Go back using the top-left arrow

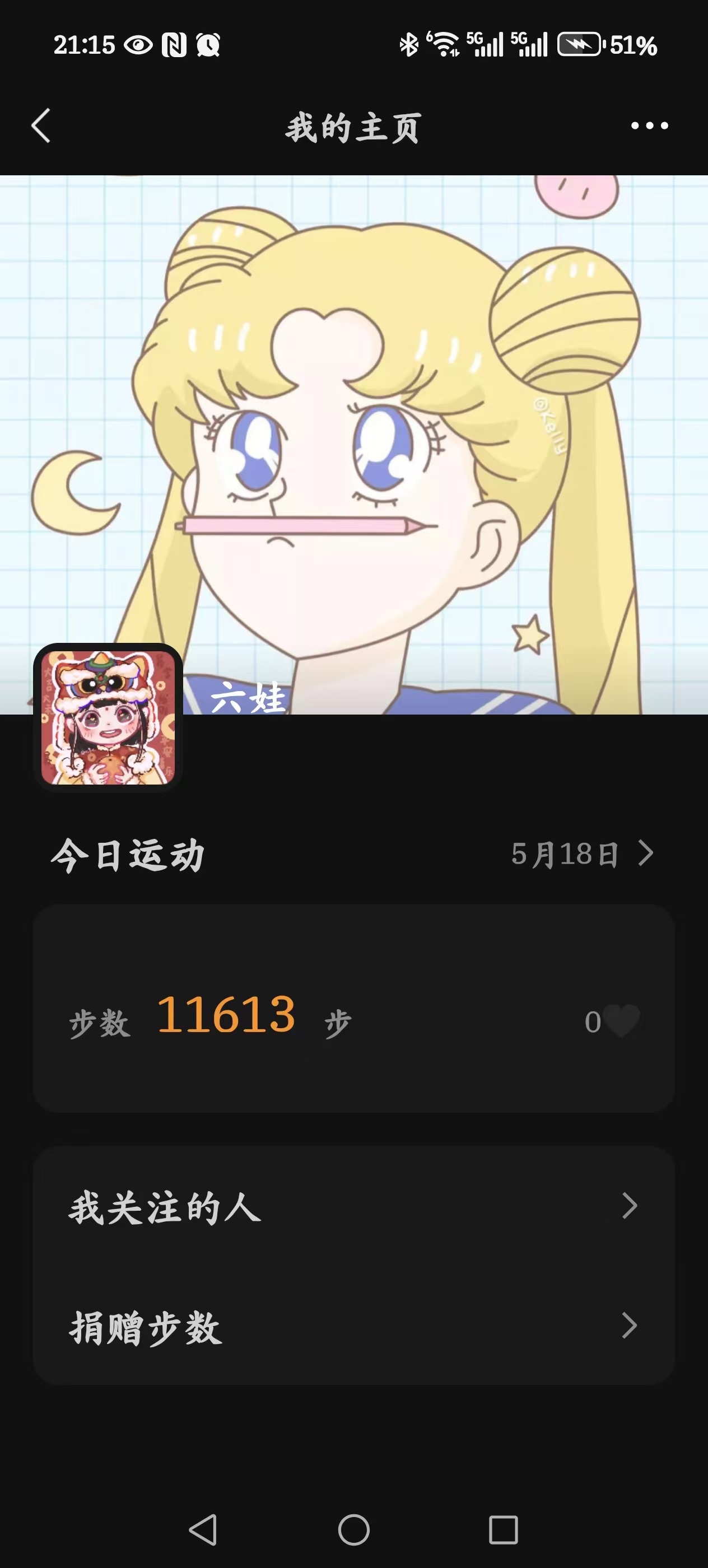(x=41, y=126)
